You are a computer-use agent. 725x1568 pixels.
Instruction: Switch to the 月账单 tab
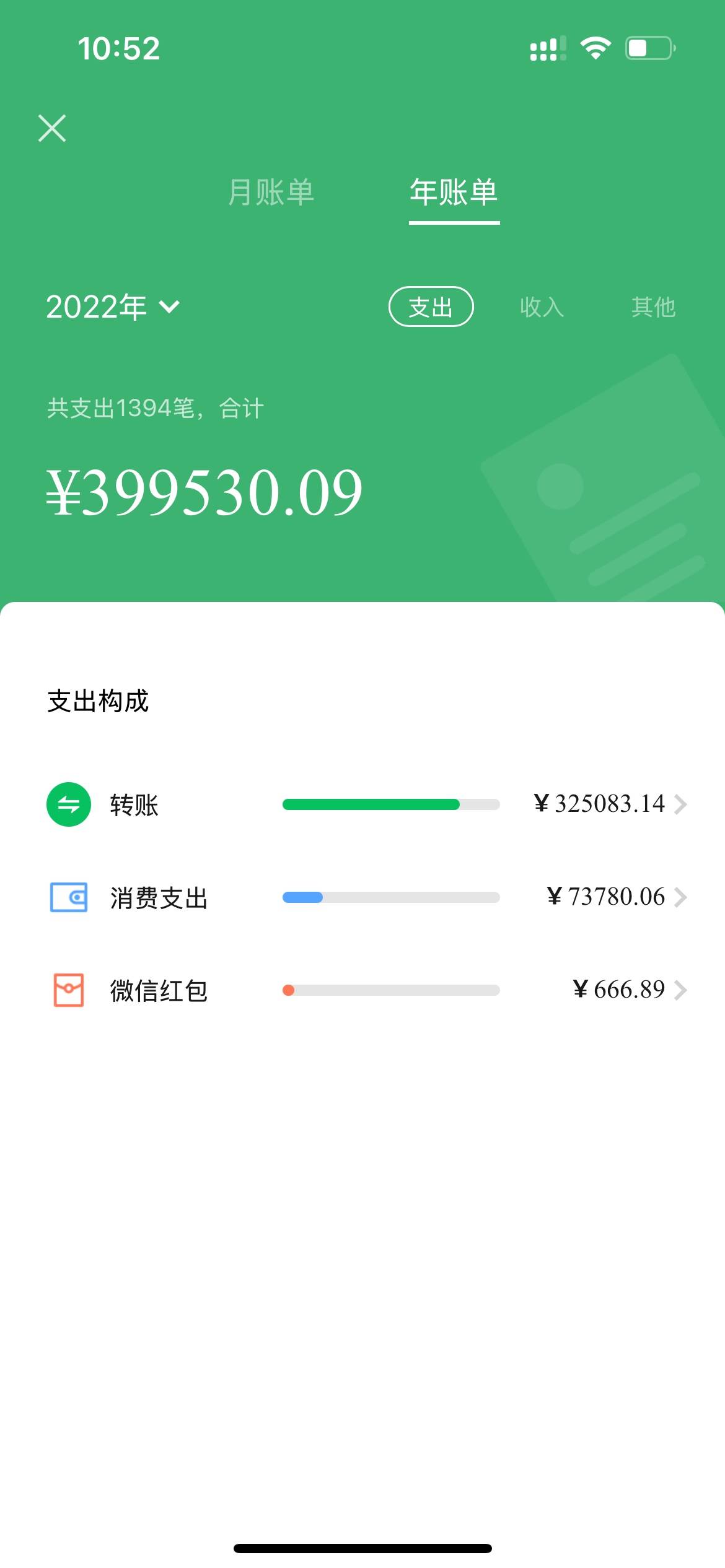tap(271, 192)
